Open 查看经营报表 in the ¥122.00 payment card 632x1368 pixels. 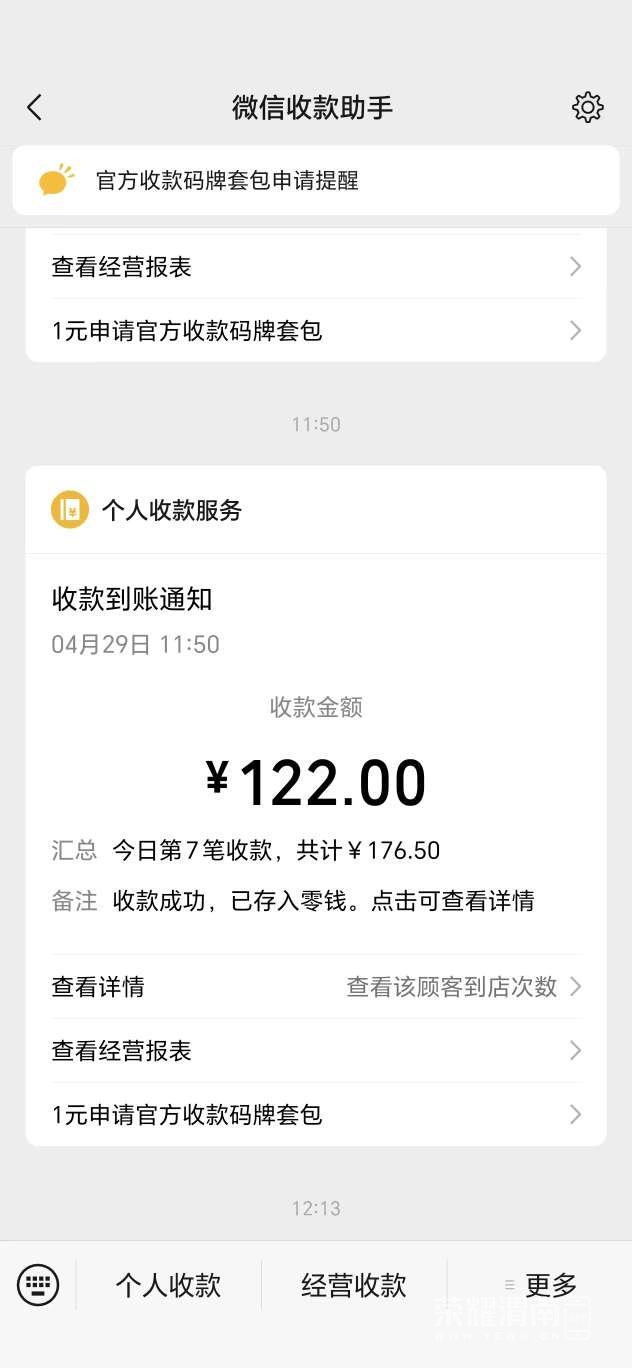click(x=316, y=1051)
